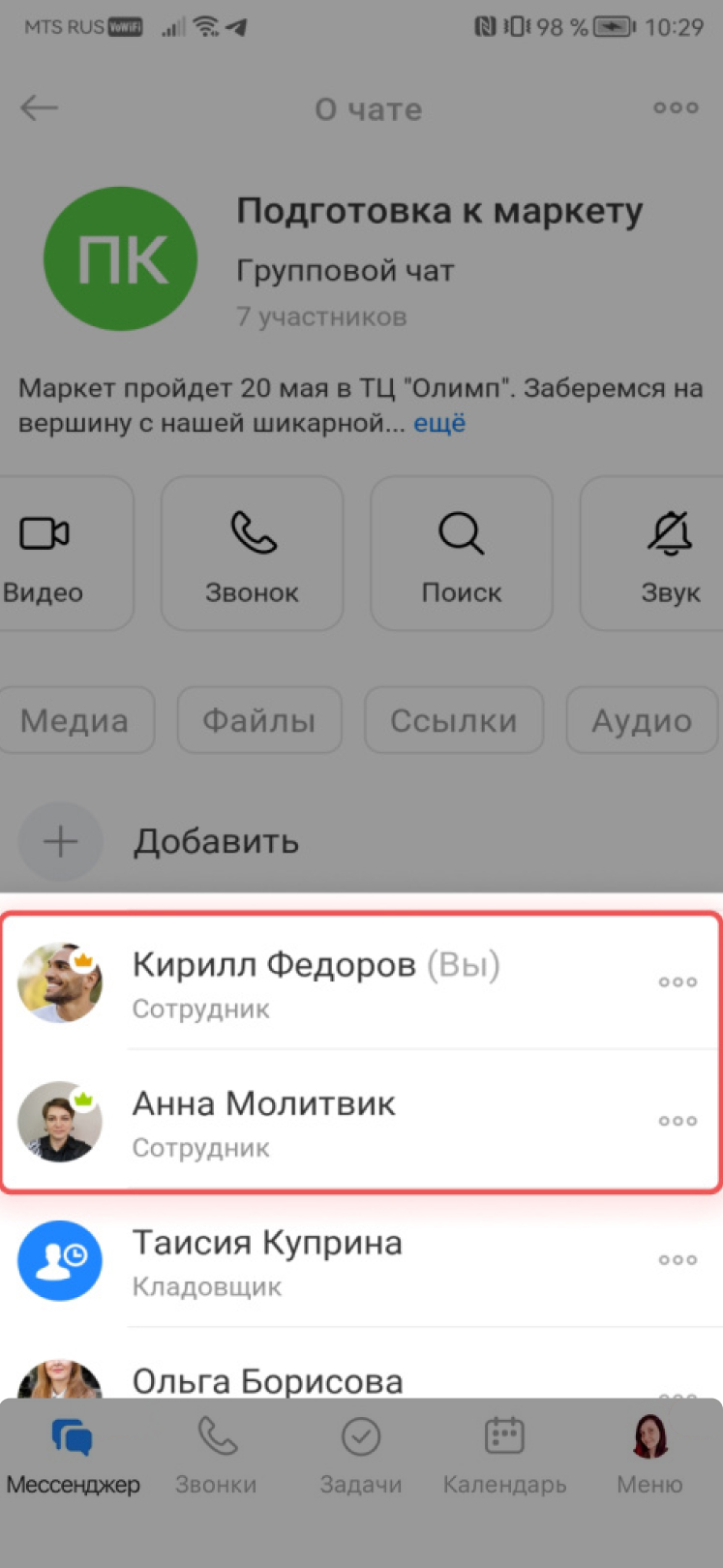Search the chat with Поиск
Image resolution: width=723 pixels, height=1568 pixels.
point(462,554)
